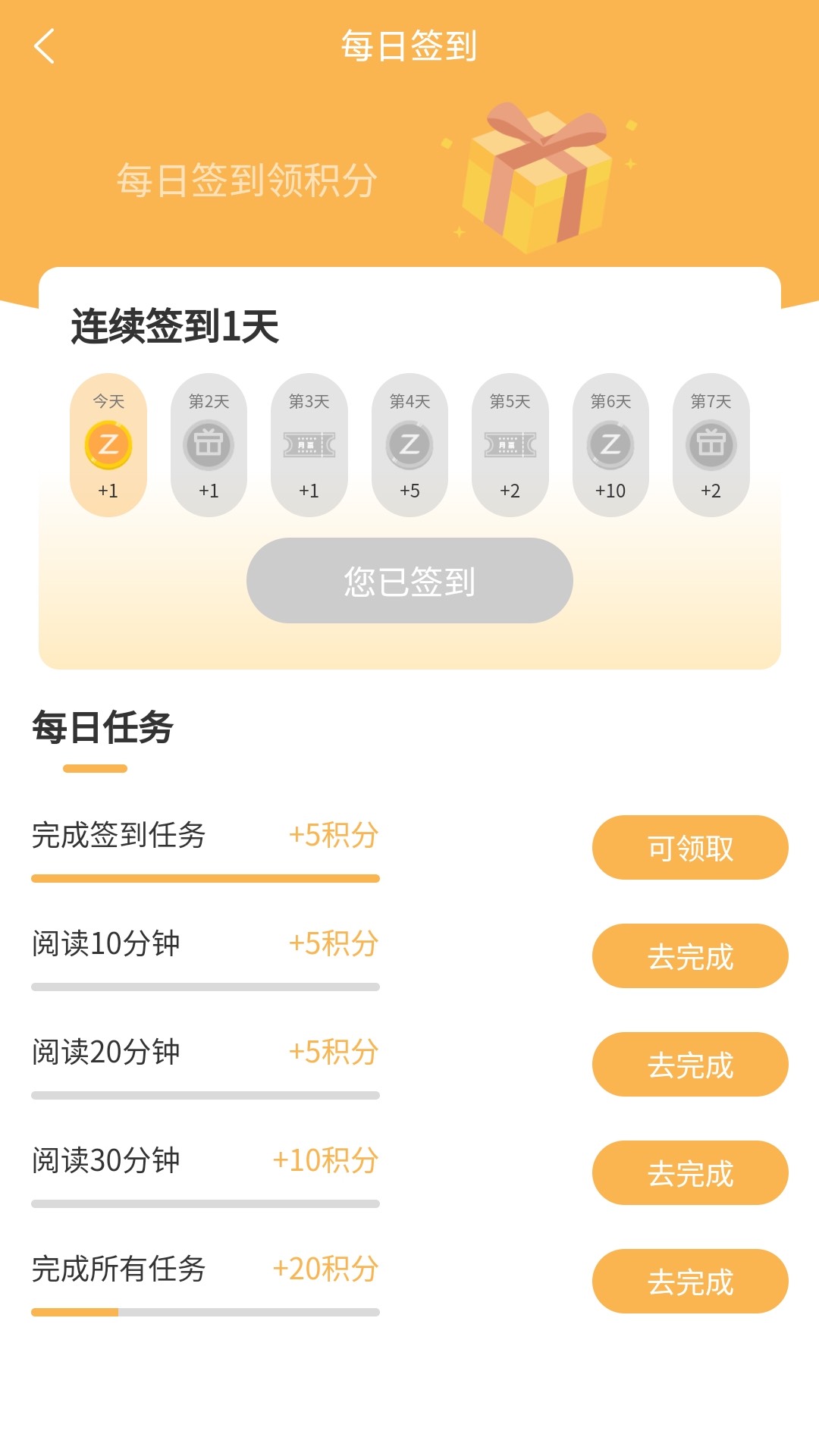Select the 第4天 coin icon worth +5

coord(410,446)
